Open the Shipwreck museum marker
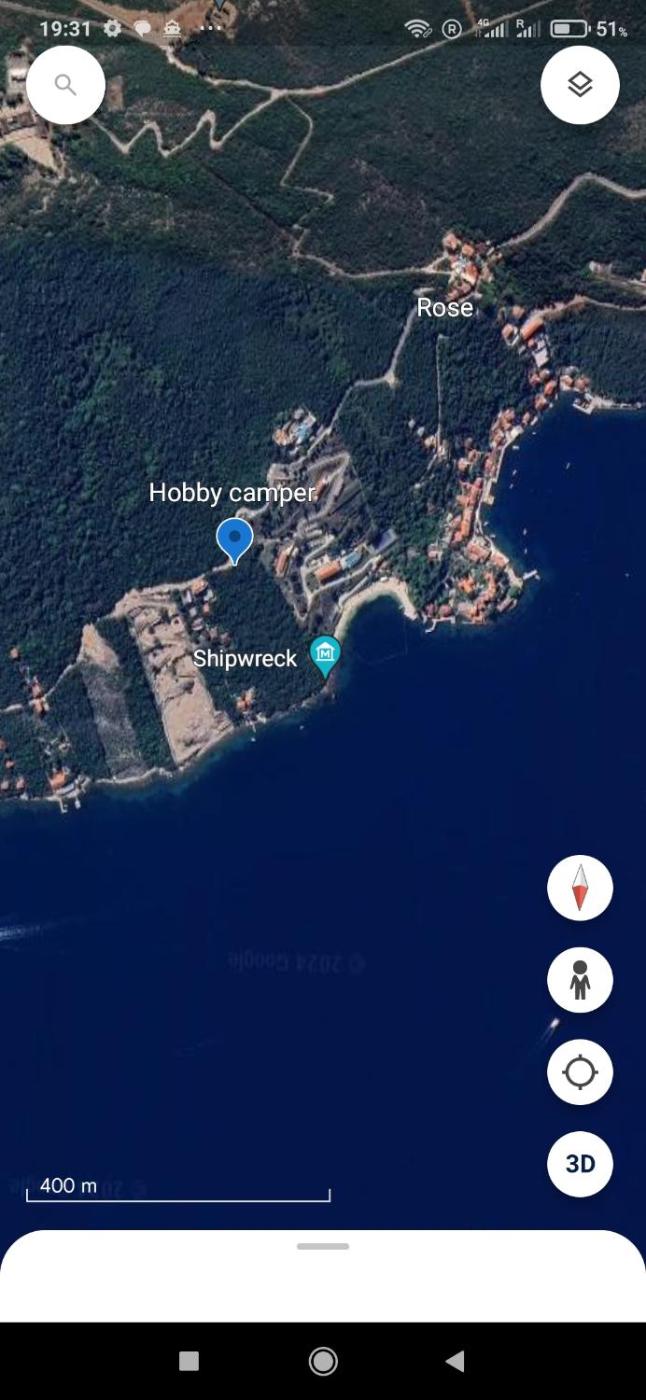This screenshot has height=1400, width=646. (x=325, y=655)
